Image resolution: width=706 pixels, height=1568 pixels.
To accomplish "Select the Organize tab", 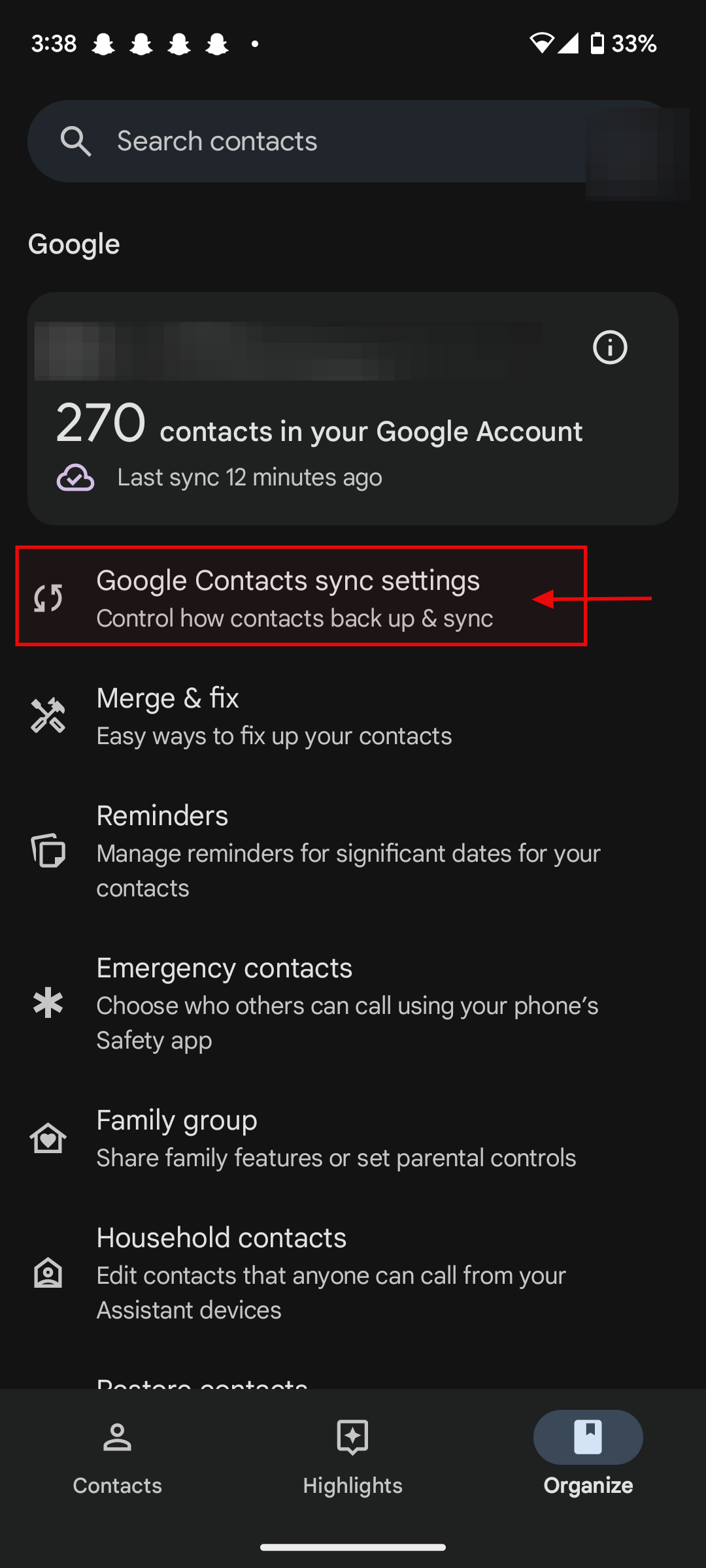I will coord(588,1456).
